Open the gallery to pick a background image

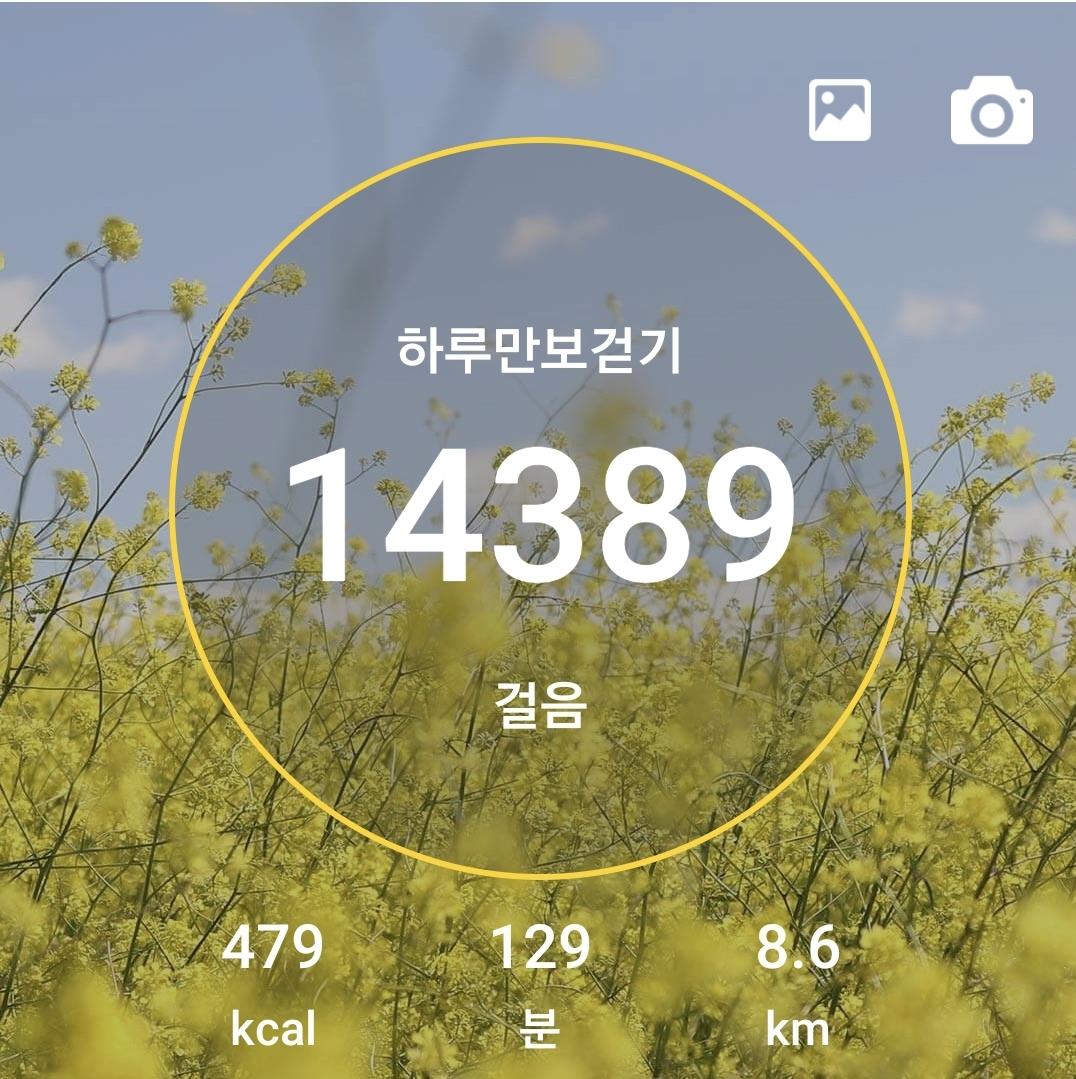pyautogui.click(x=839, y=110)
